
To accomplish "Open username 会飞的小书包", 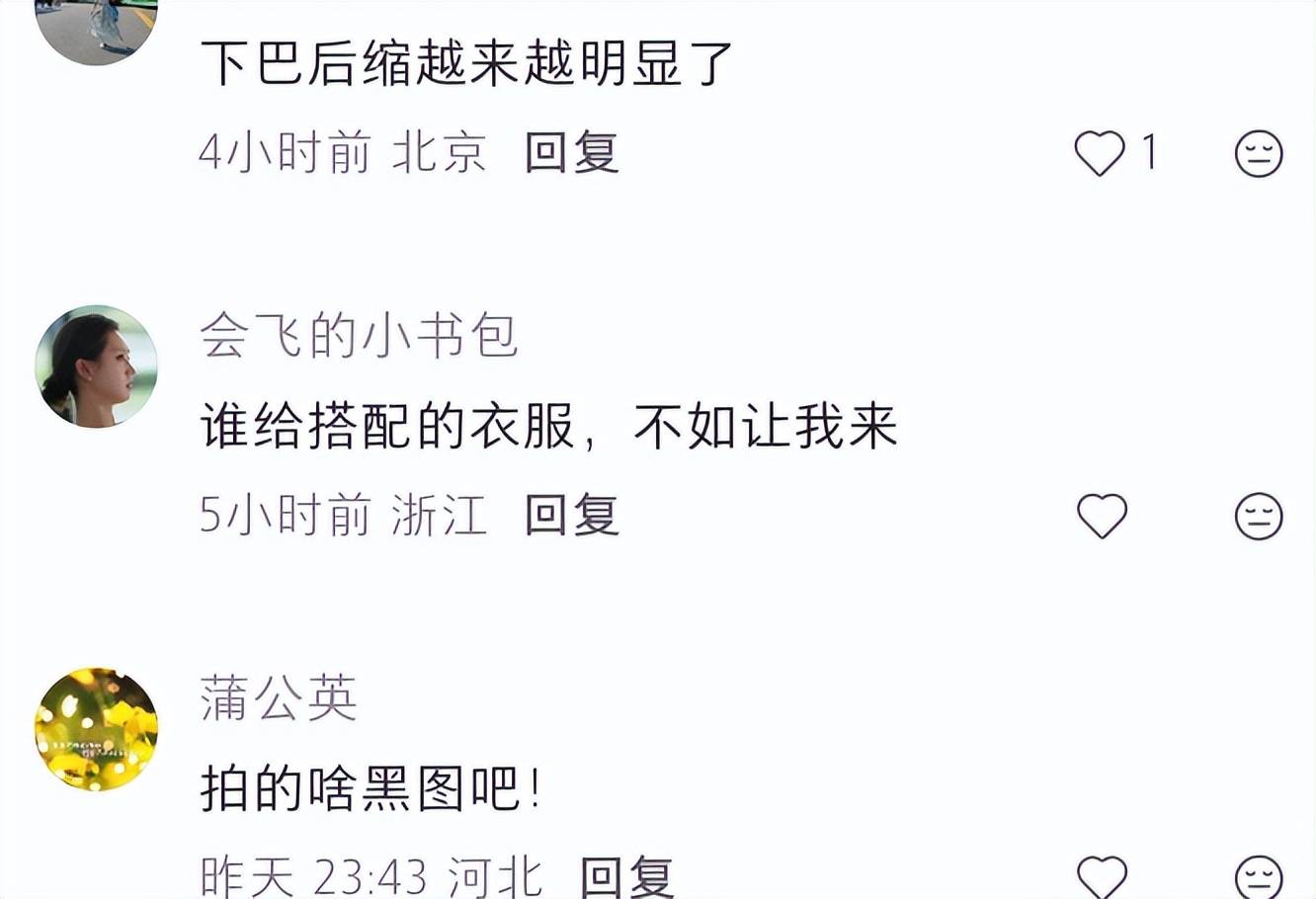I will 359,336.
